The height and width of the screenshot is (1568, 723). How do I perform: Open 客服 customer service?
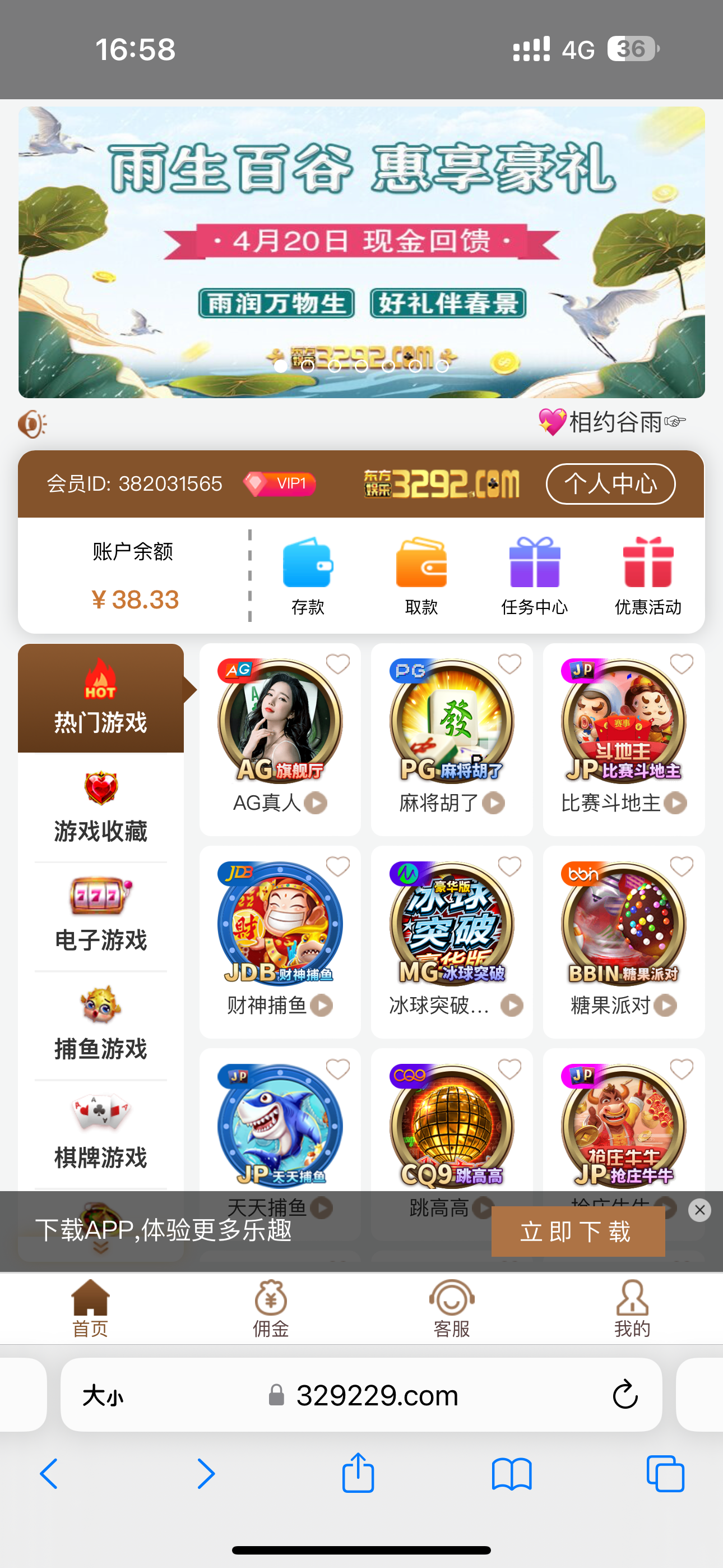pyautogui.click(x=451, y=1309)
